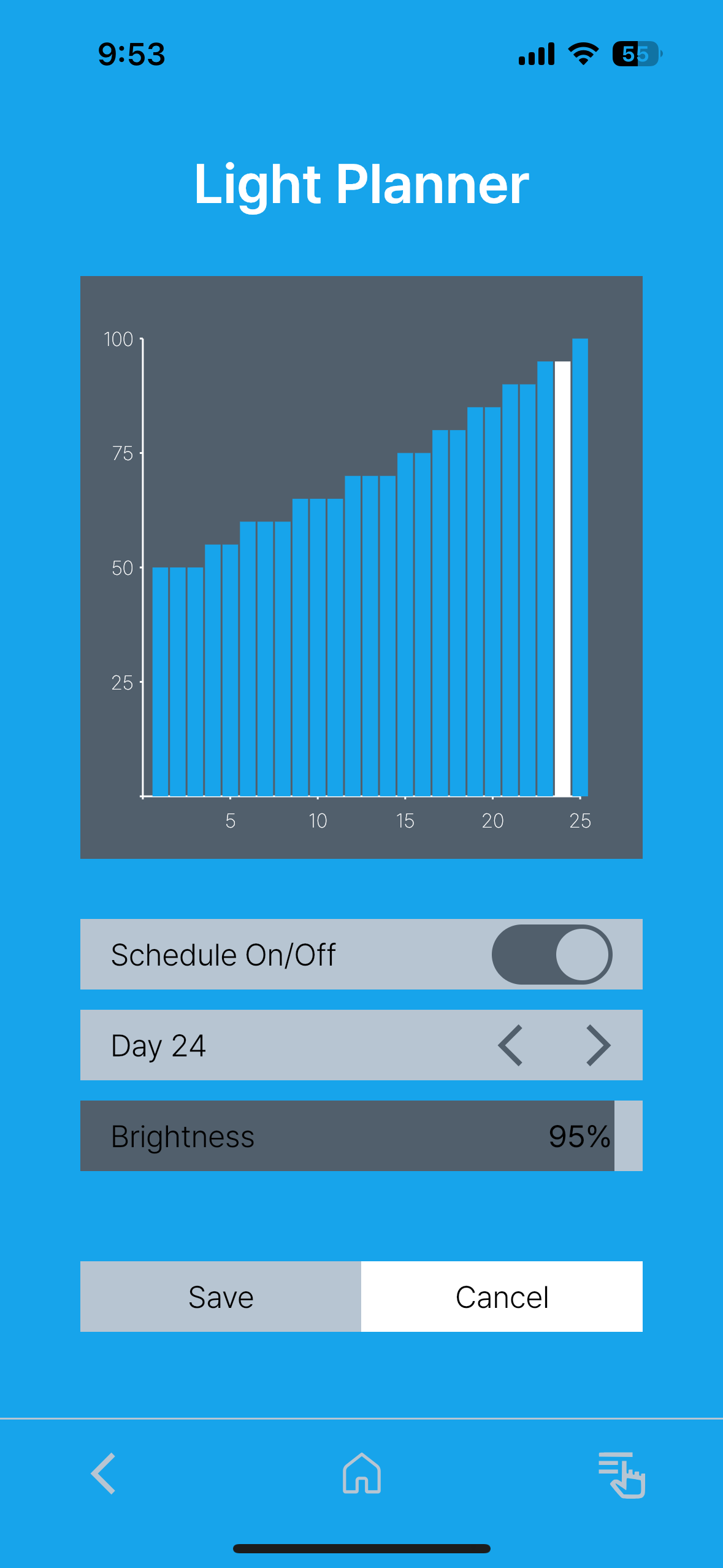This screenshot has width=723, height=1568.
Task: Go to the previous day using the left chevron
Action: pos(513,1045)
